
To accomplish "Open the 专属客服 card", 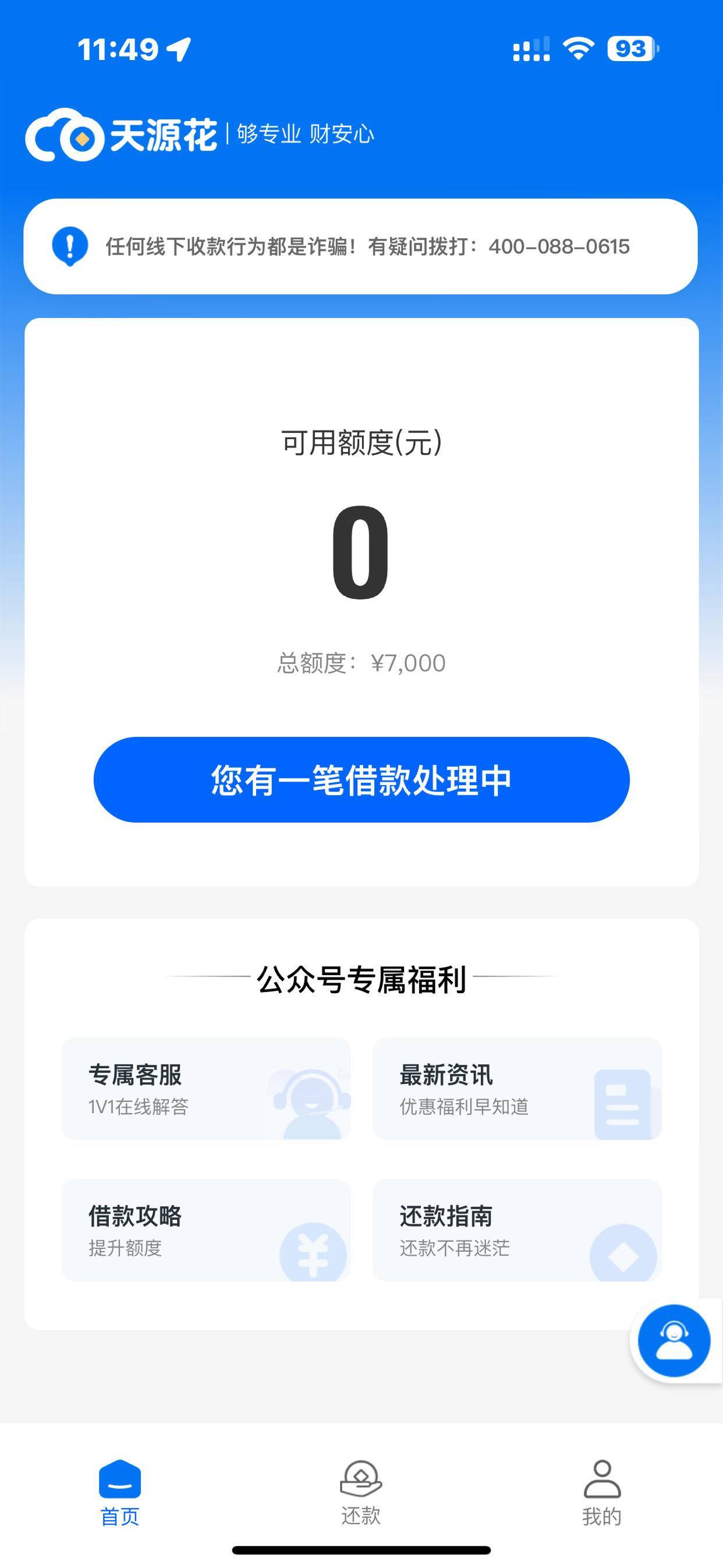I will coord(206,1089).
